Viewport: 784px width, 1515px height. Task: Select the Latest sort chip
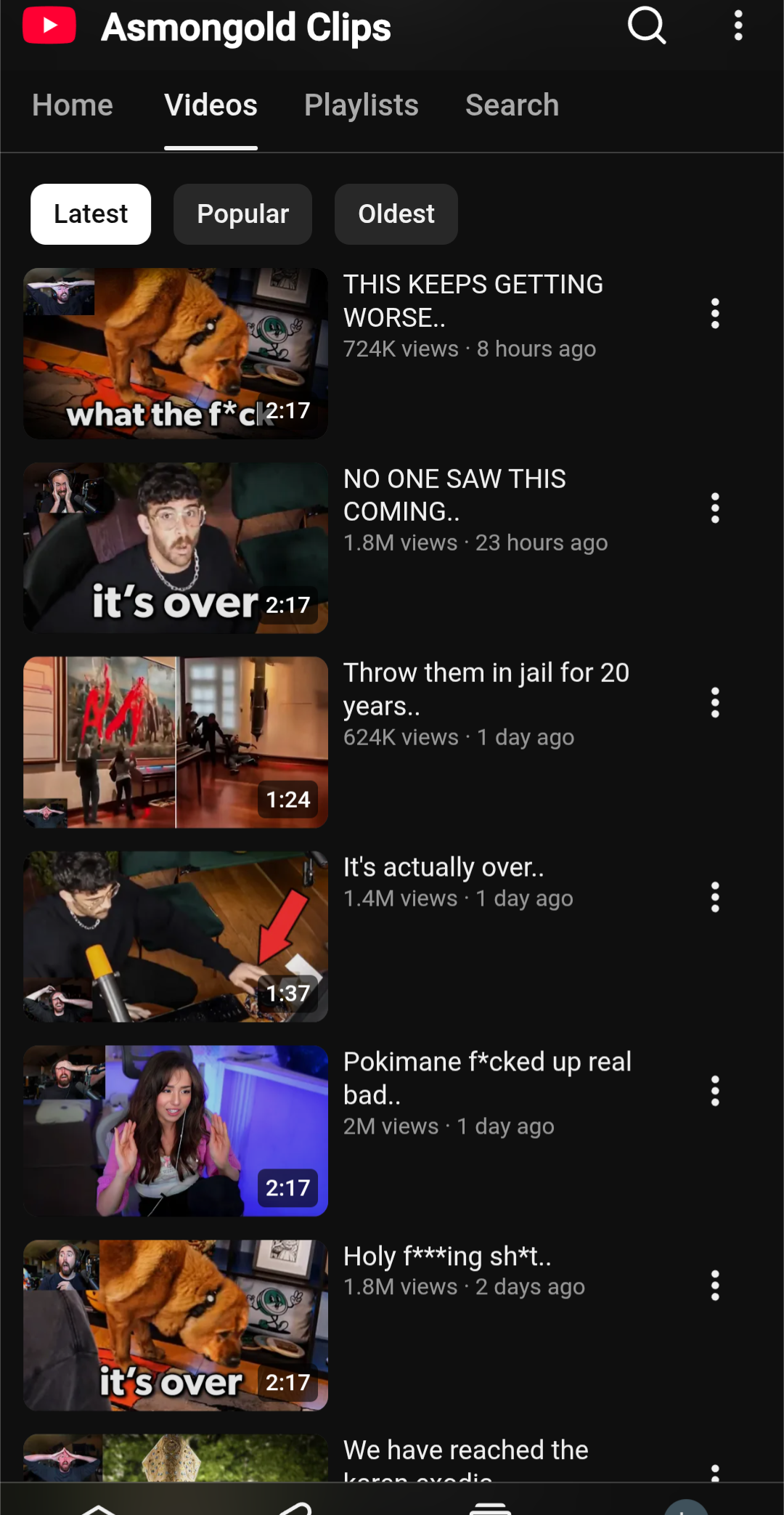(91, 214)
